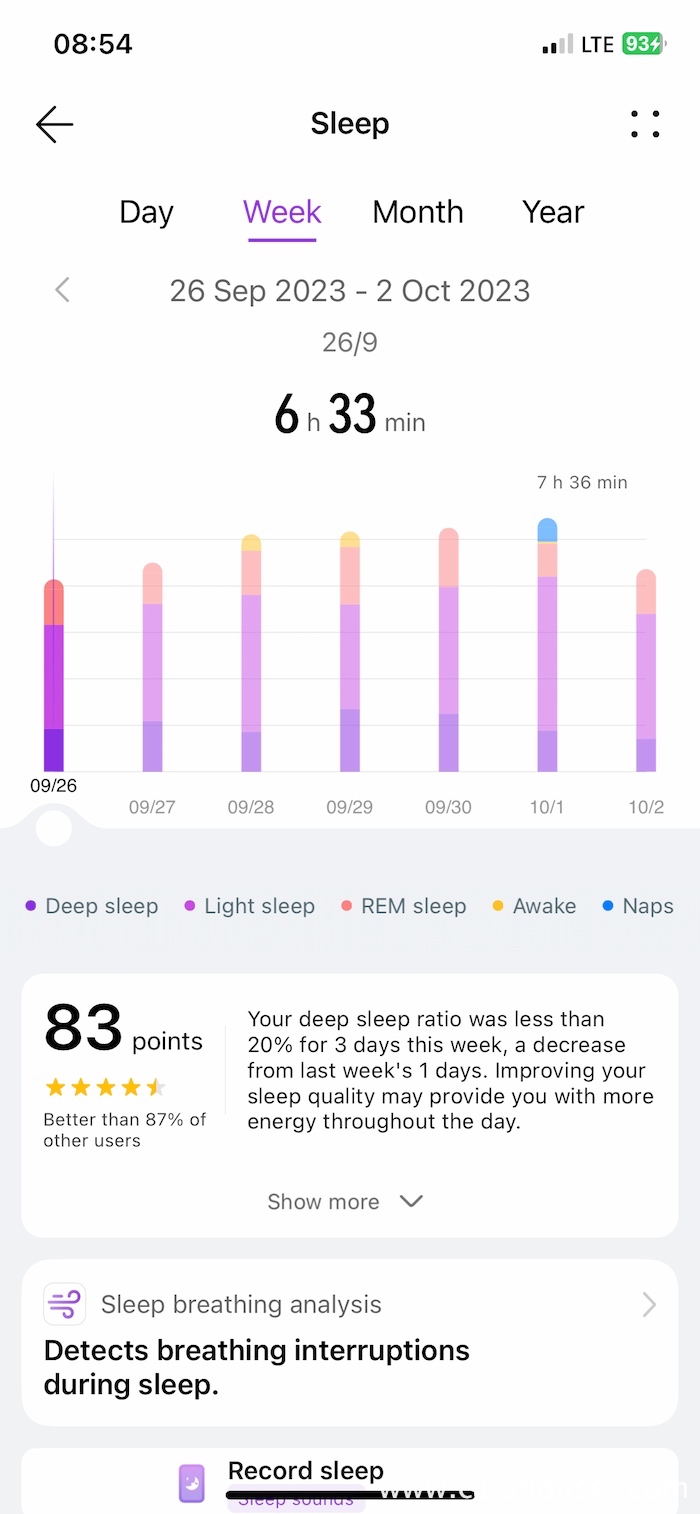Open Sleep breathing analysis
Image resolution: width=700 pixels, height=1514 pixels.
[350, 1341]
